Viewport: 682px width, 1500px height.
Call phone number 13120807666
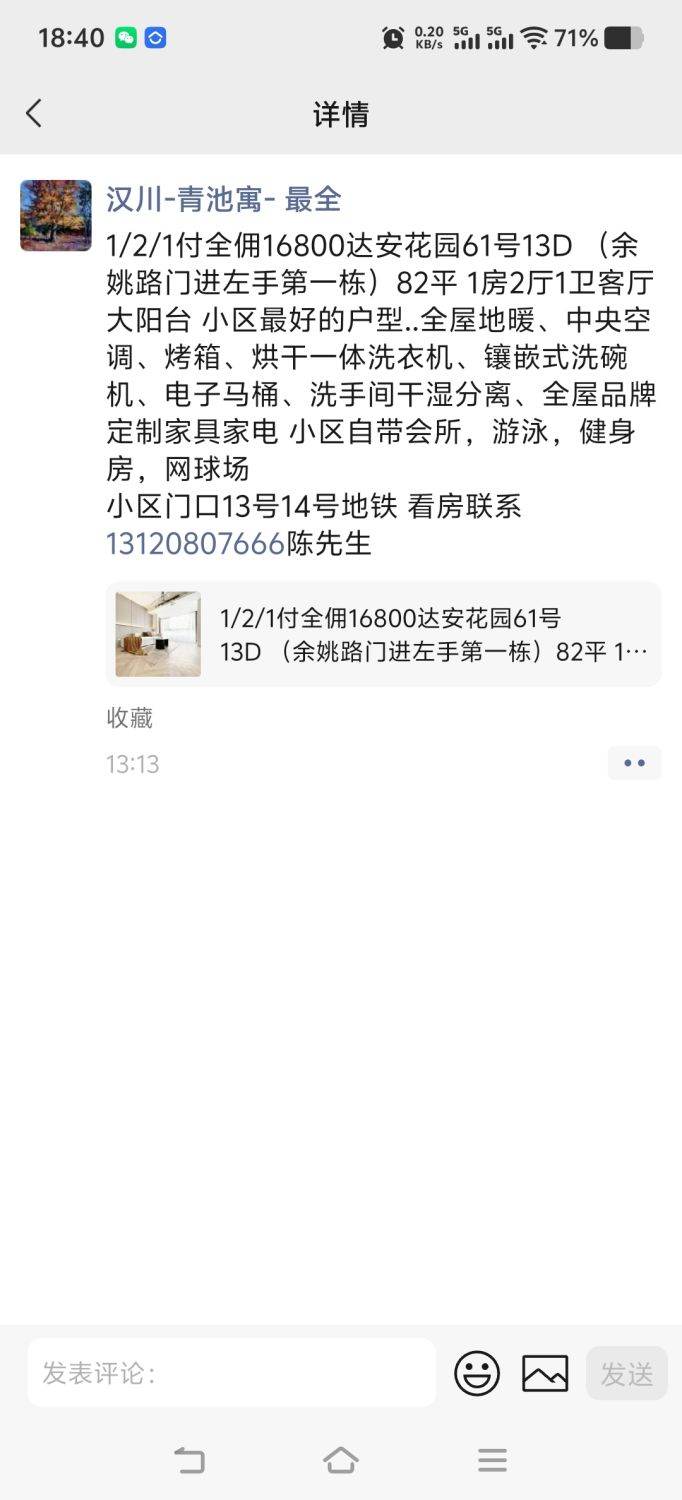coord(196,543)
